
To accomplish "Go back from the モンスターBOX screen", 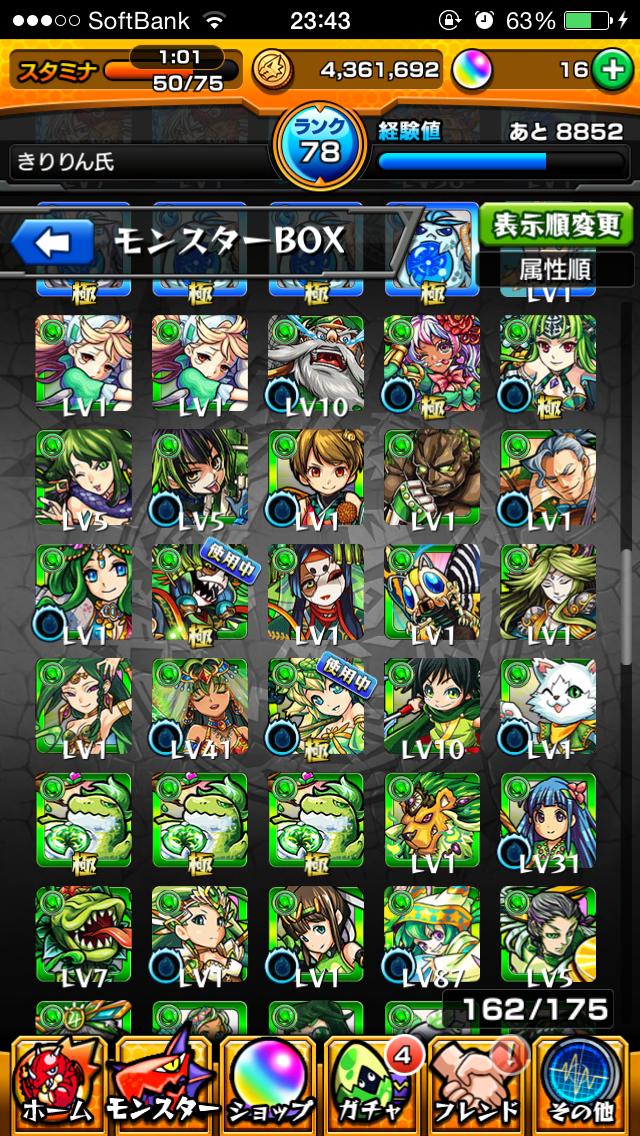I will pyautogui.click(x=51, y=243).
